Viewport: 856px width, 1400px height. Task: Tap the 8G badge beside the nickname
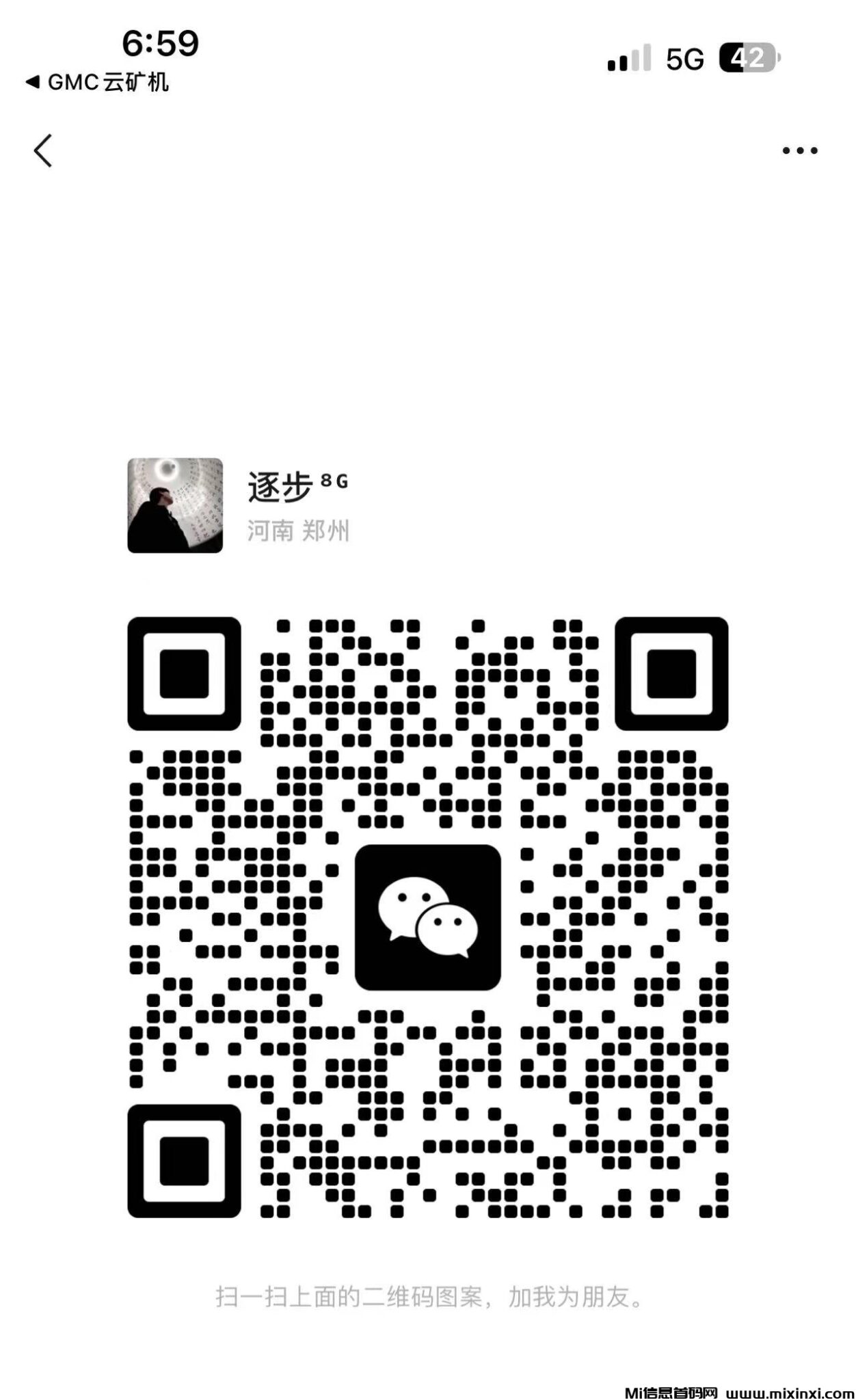click(x=334, y=482)
